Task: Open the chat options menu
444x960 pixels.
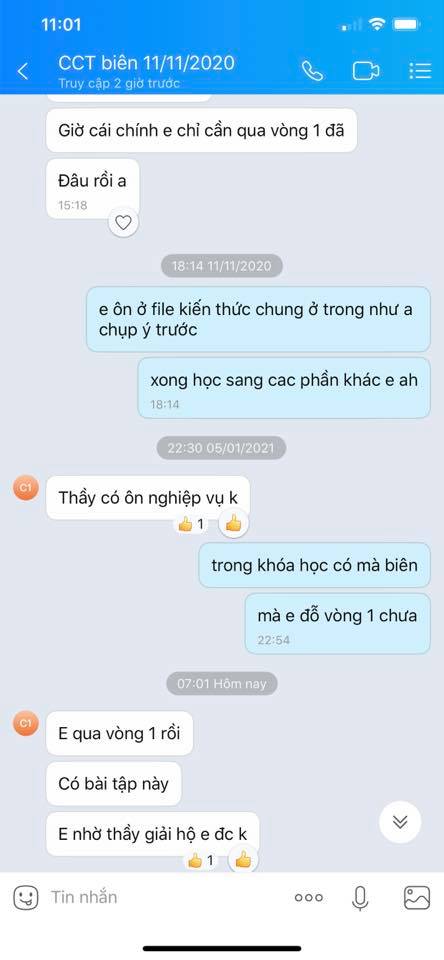Action: pyautogui.click(x=420, y=70)
